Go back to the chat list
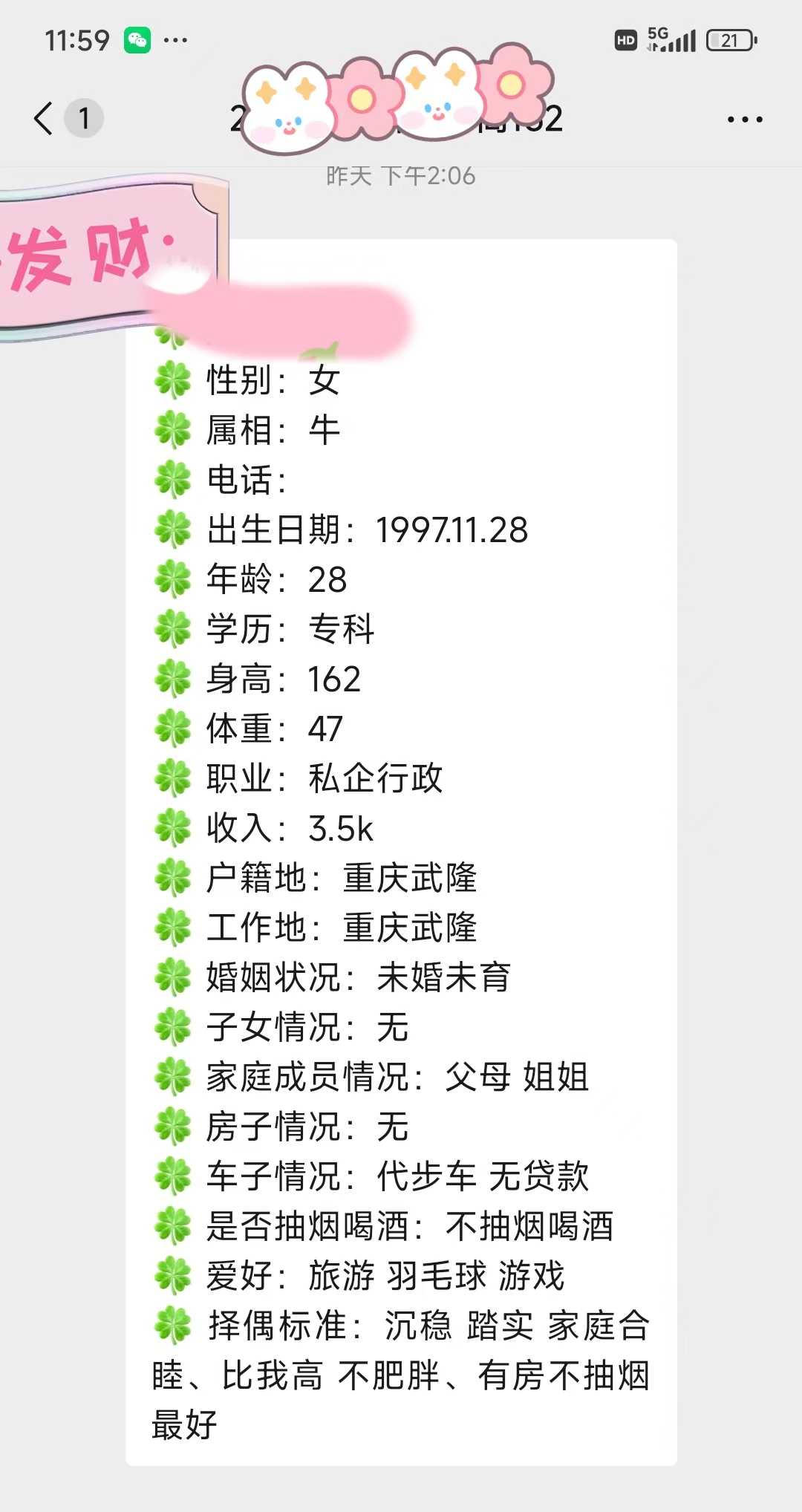The width and height of the screenshot is (802, 1512). click(x=45, y=119)
